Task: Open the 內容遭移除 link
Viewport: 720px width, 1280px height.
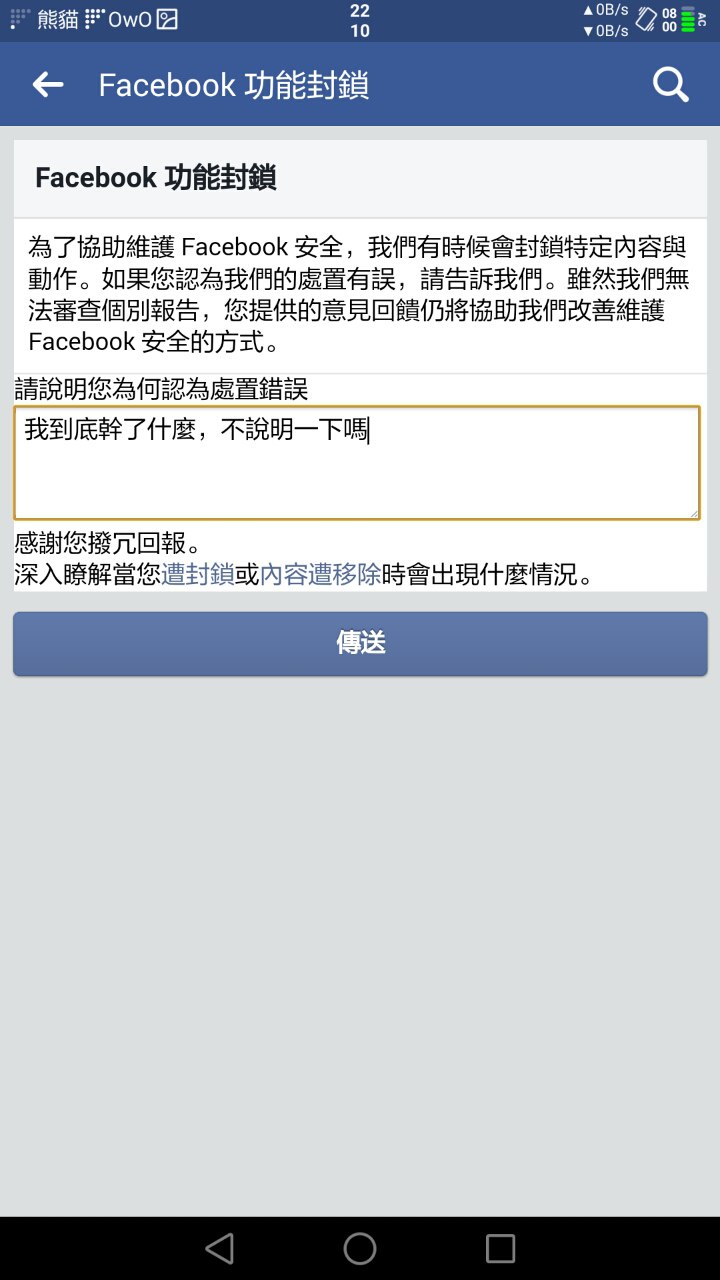Action: pyautogui.click(x=320, y=575)
